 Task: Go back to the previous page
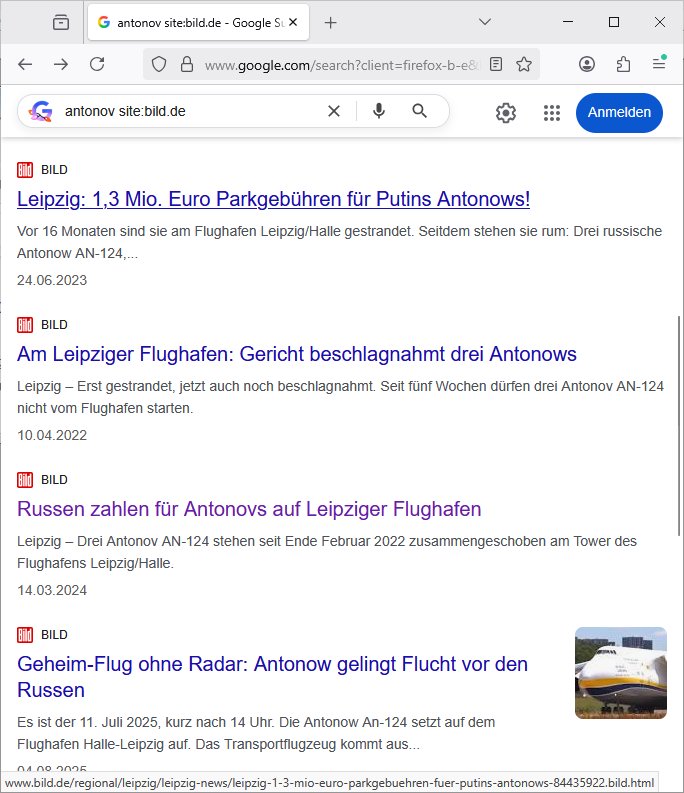[25, 64]
